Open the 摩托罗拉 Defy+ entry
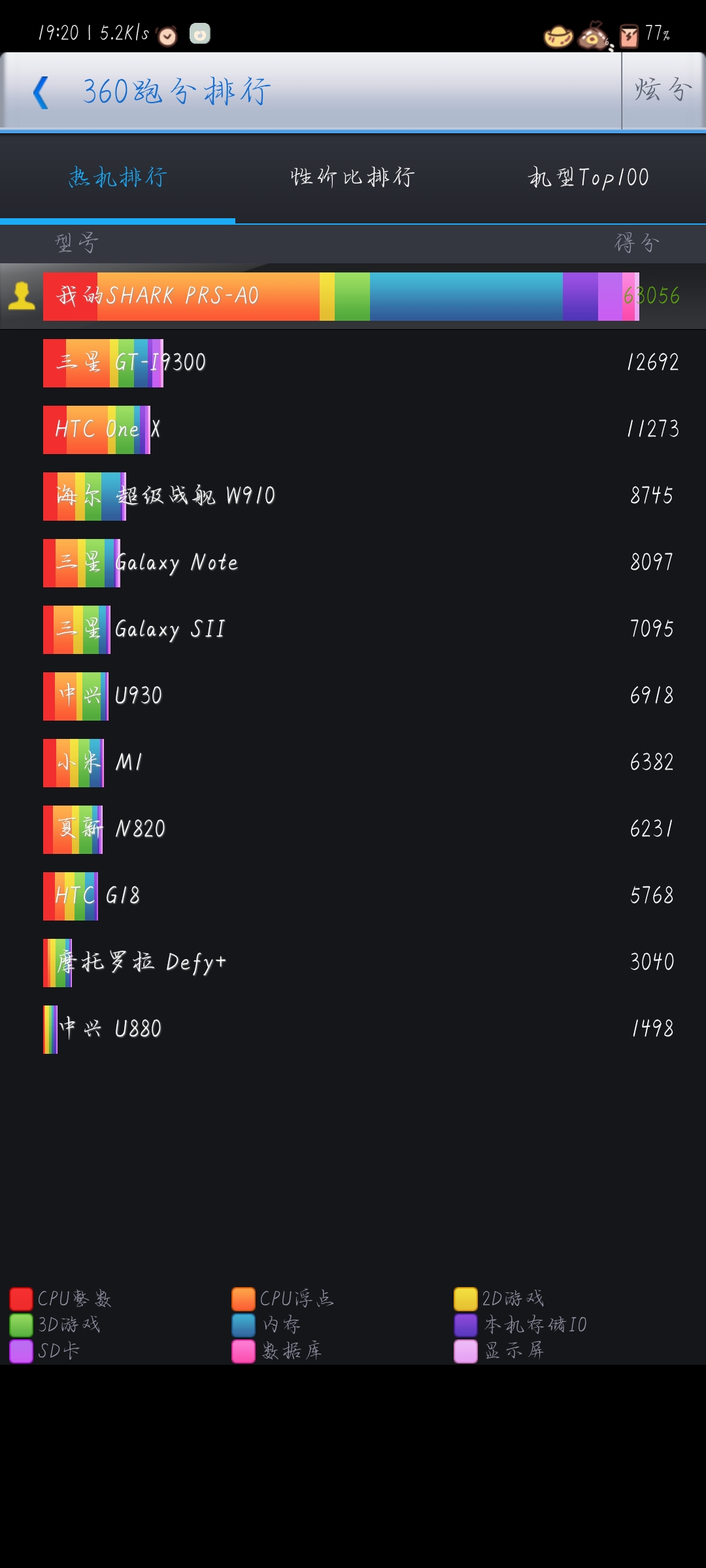The width and height of the screenshot is (706, 1568). 353,963
